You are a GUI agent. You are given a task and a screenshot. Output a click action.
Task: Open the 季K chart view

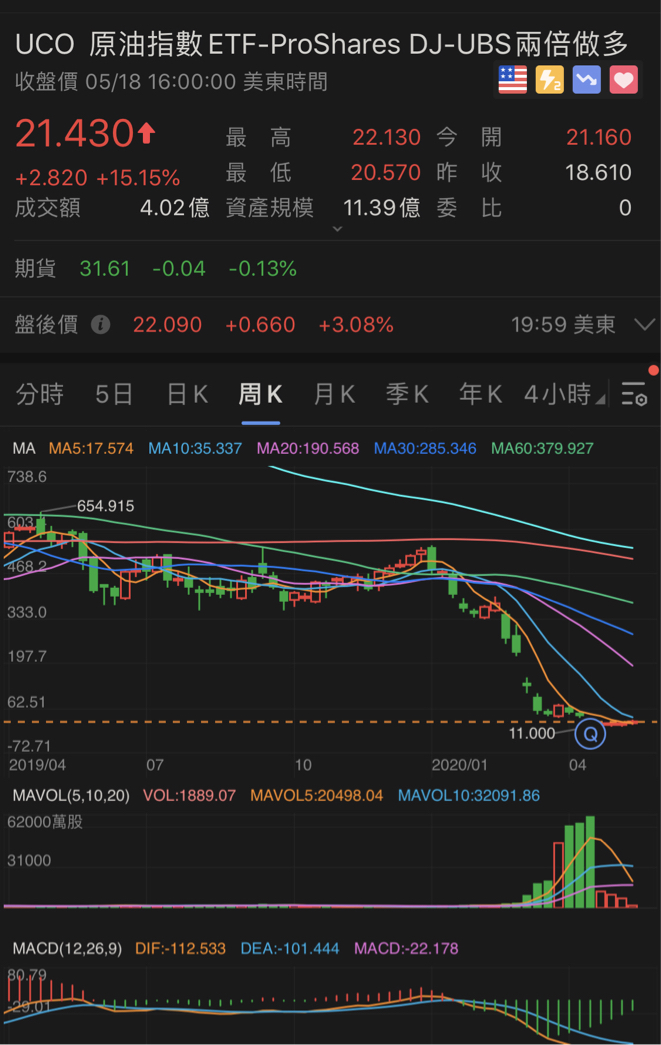[x=407, y=394]
